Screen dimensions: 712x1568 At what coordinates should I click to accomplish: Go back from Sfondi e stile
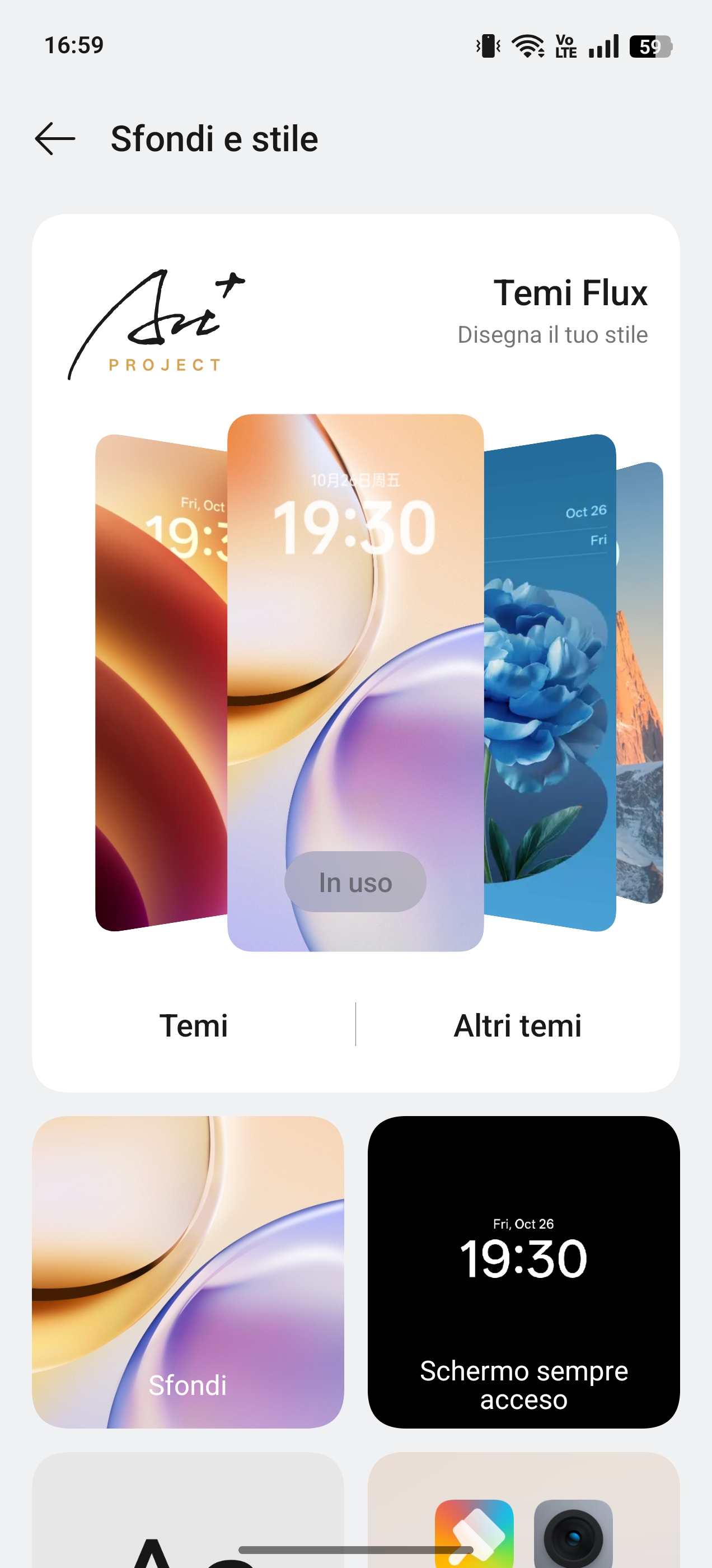pos(55,139)
